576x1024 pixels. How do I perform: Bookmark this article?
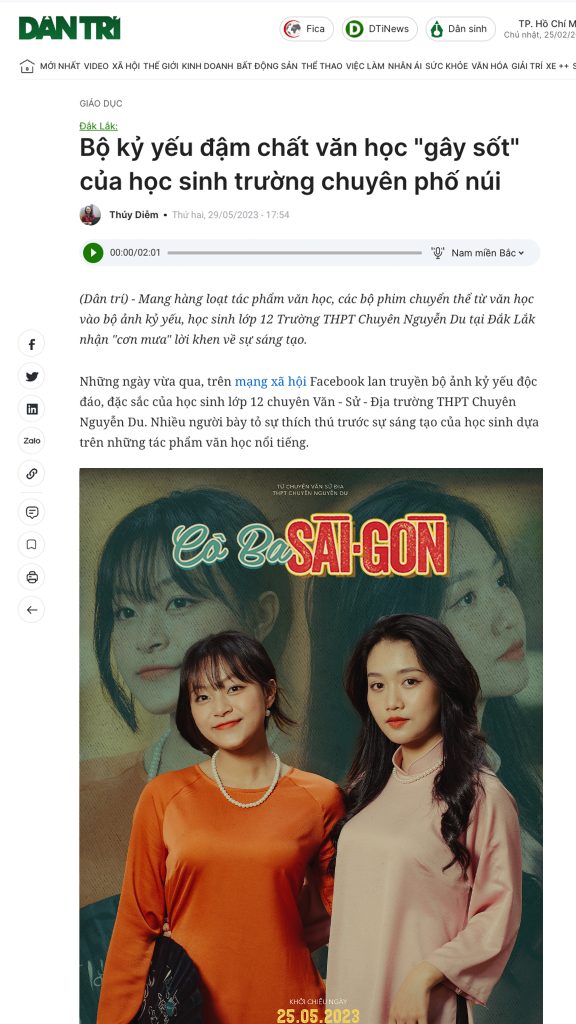(x=31, y=544)
